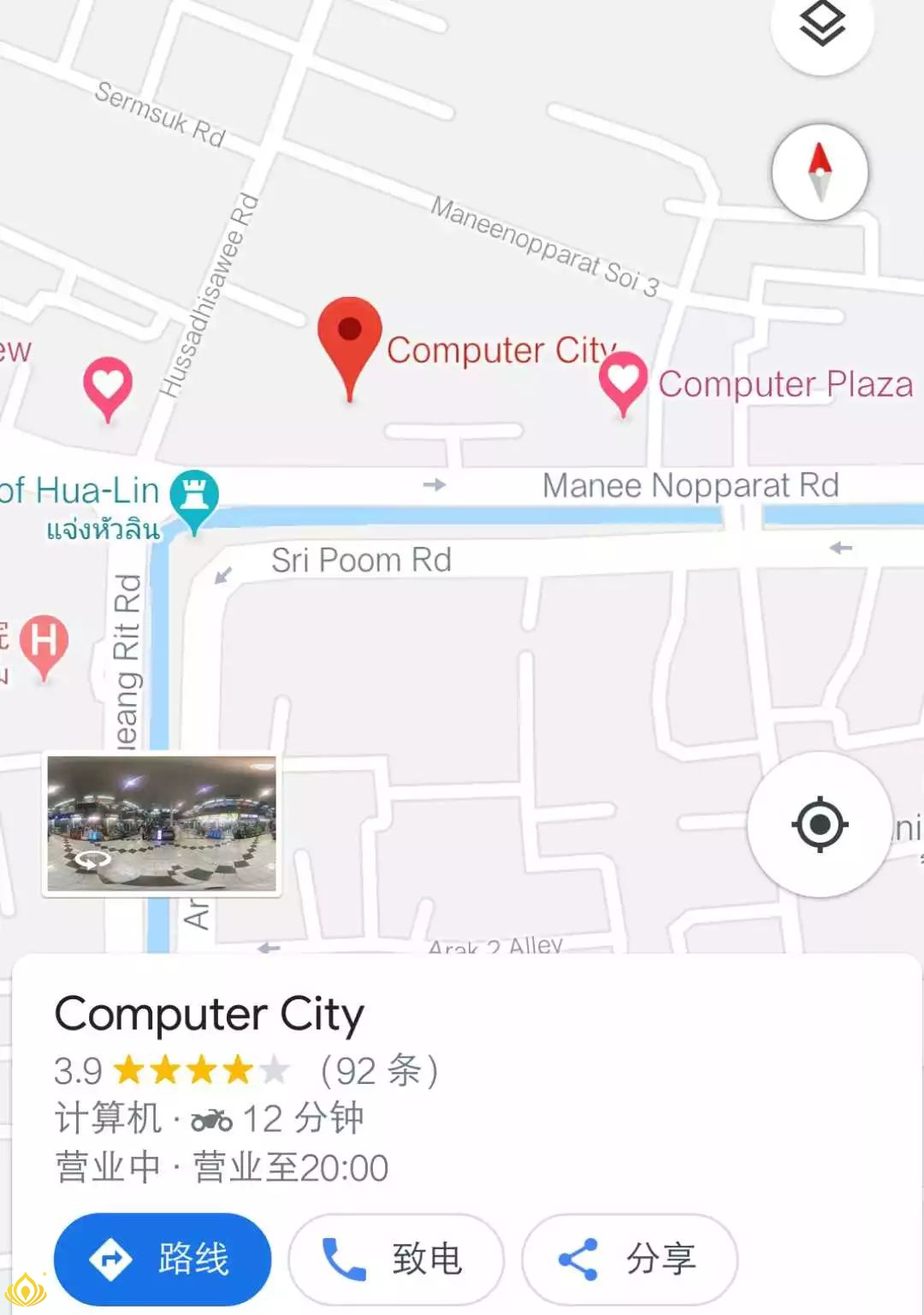The width and height of the screenshot is (924, 1315).
Task: Open saved heart pin near Hussadhisawee Rd
Action: pos(108,386)
